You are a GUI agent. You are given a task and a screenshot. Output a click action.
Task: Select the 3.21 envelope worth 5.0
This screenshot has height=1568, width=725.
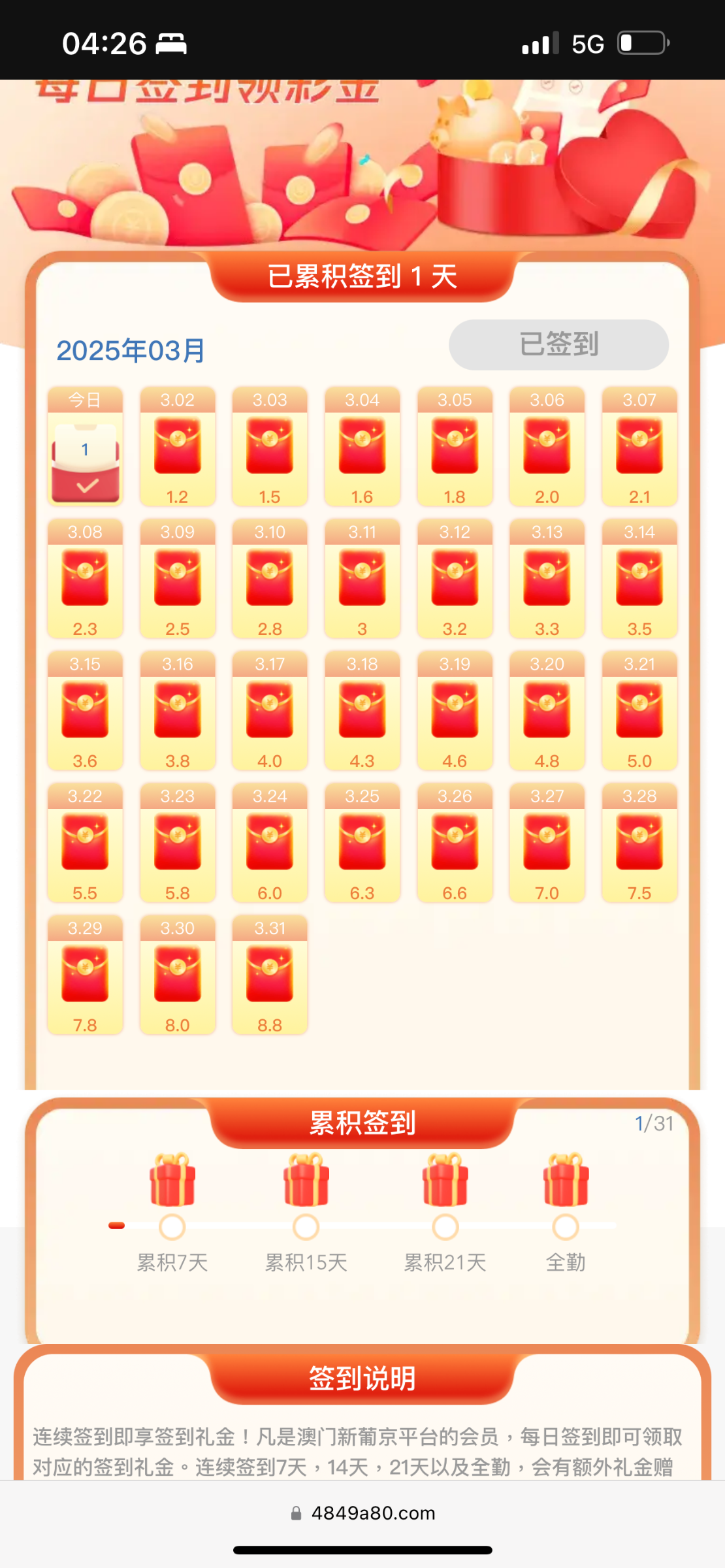(x=639, y=711)
